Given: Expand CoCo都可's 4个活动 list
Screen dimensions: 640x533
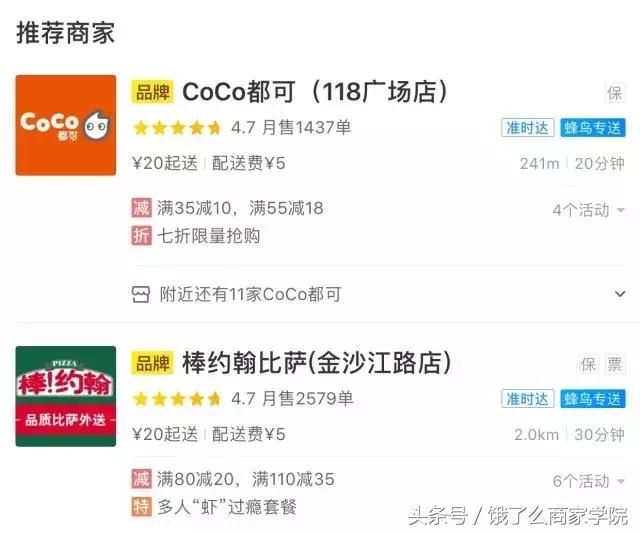Looking at the screenshot, I should (589, 210).
